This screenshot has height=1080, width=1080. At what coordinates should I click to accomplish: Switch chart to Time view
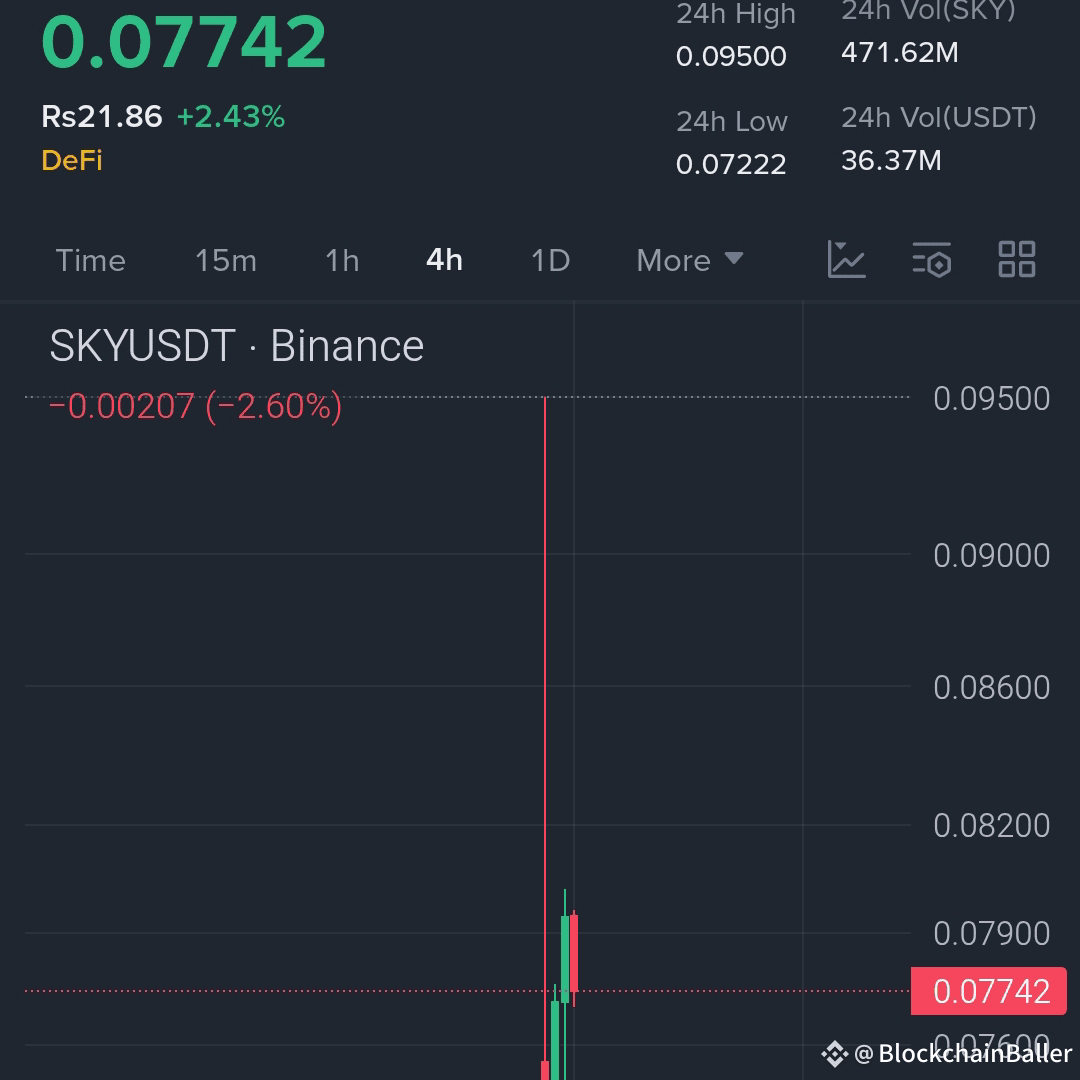click(90, 260)
